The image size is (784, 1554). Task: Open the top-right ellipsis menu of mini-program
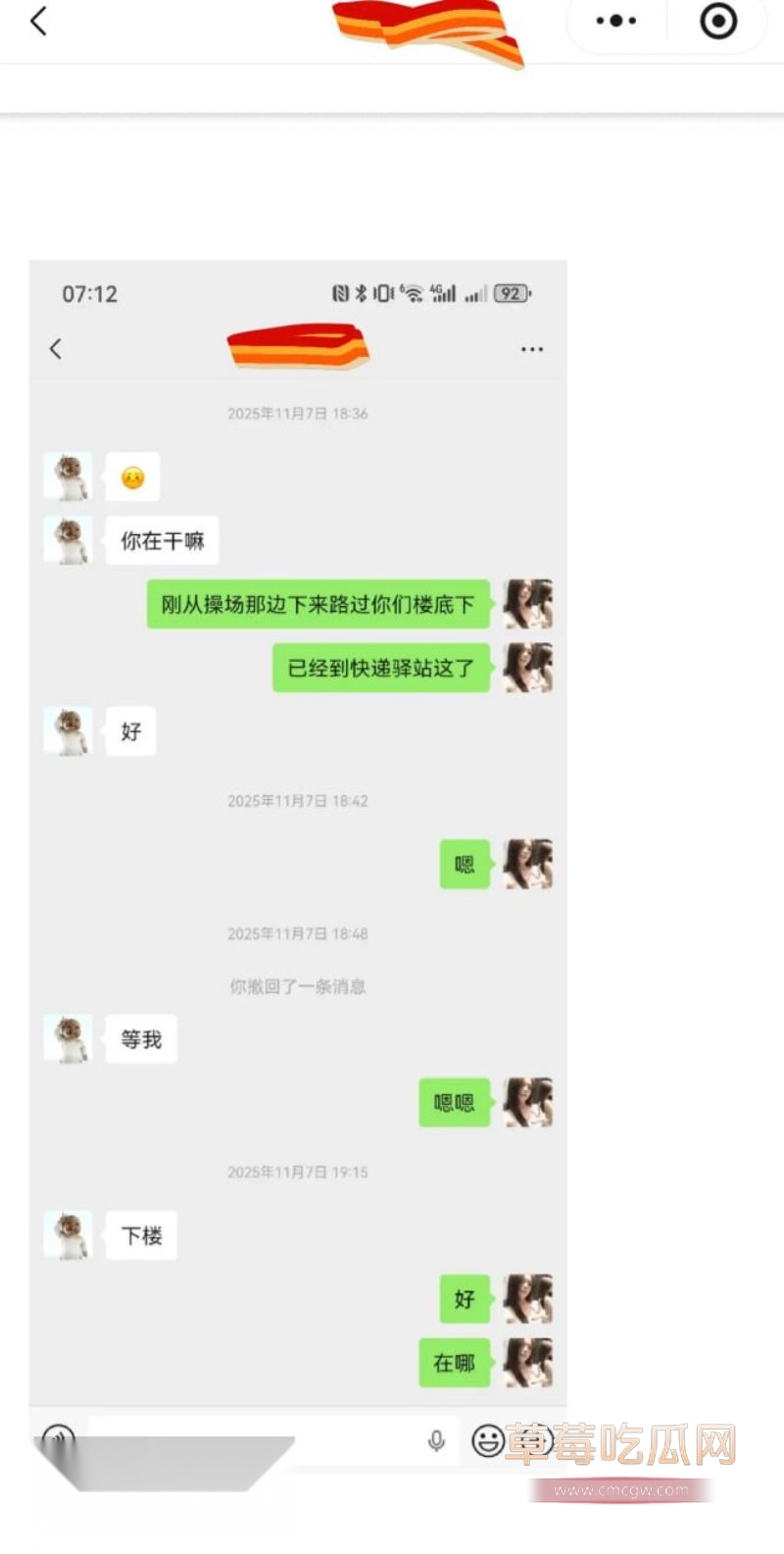(614, 20)
